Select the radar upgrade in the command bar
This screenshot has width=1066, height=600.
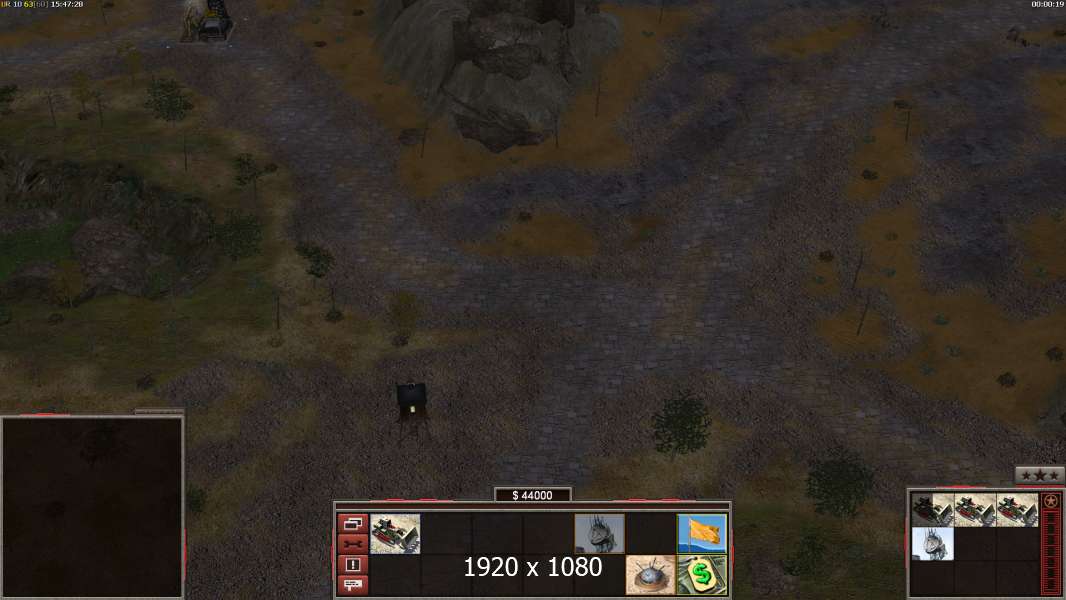click(599, 533)
